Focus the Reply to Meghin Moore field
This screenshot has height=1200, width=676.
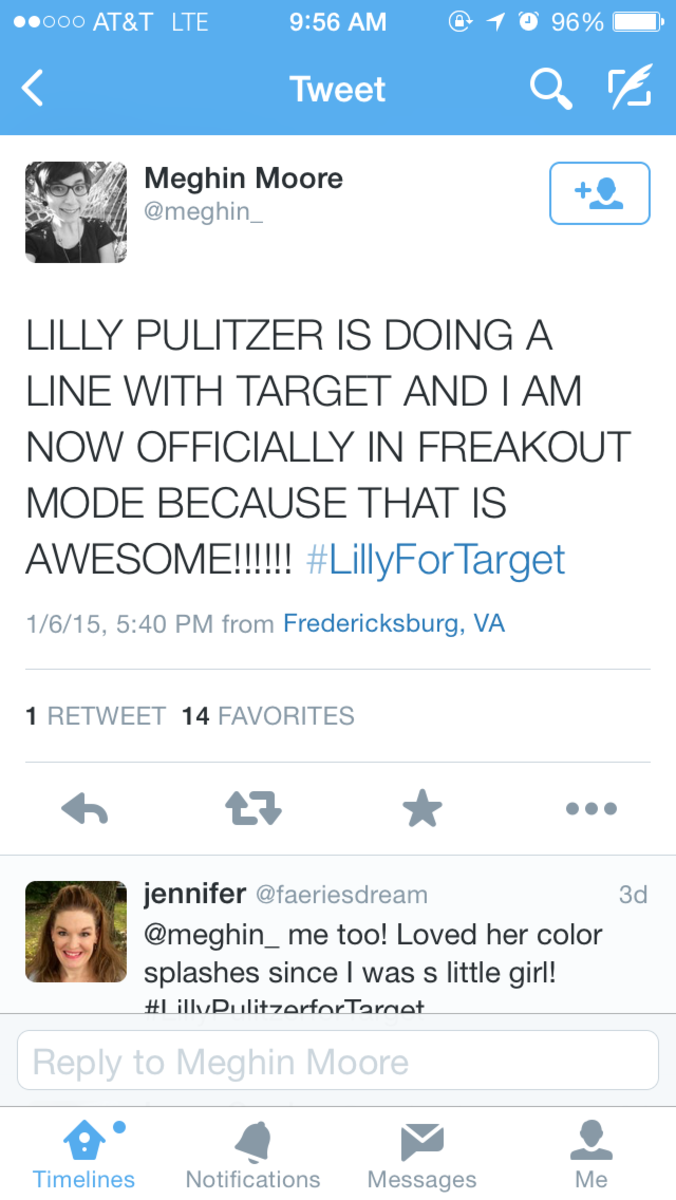(338, 1060)
